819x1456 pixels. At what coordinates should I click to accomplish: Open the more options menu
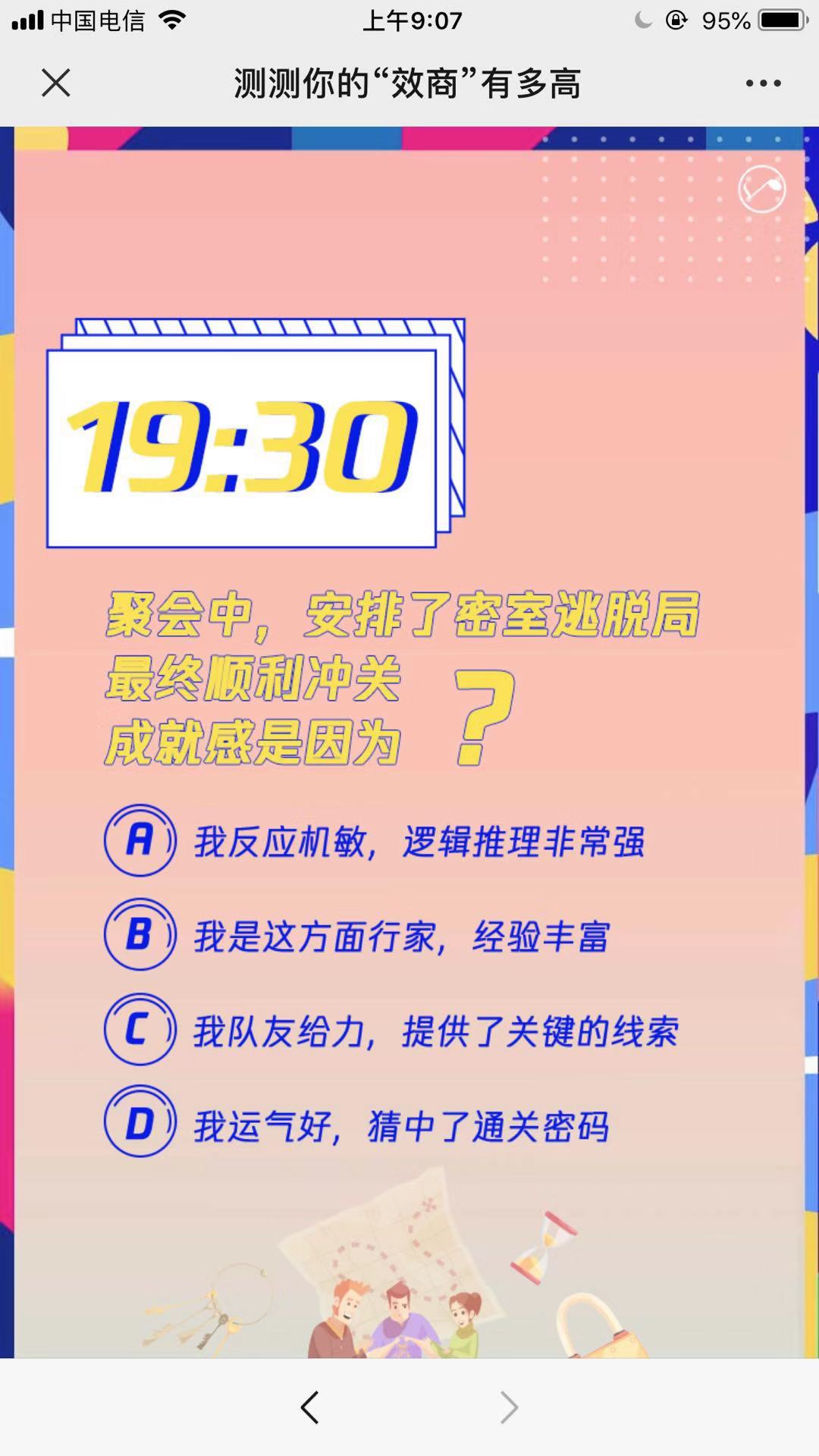[x=763, y=83]
